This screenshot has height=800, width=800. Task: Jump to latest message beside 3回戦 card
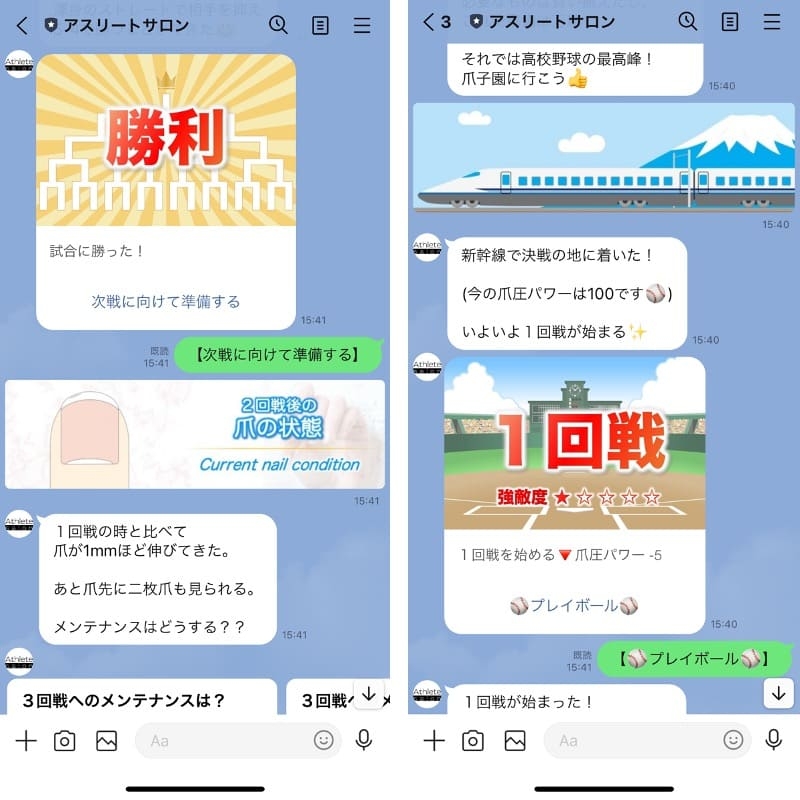(x=368, y=693)
